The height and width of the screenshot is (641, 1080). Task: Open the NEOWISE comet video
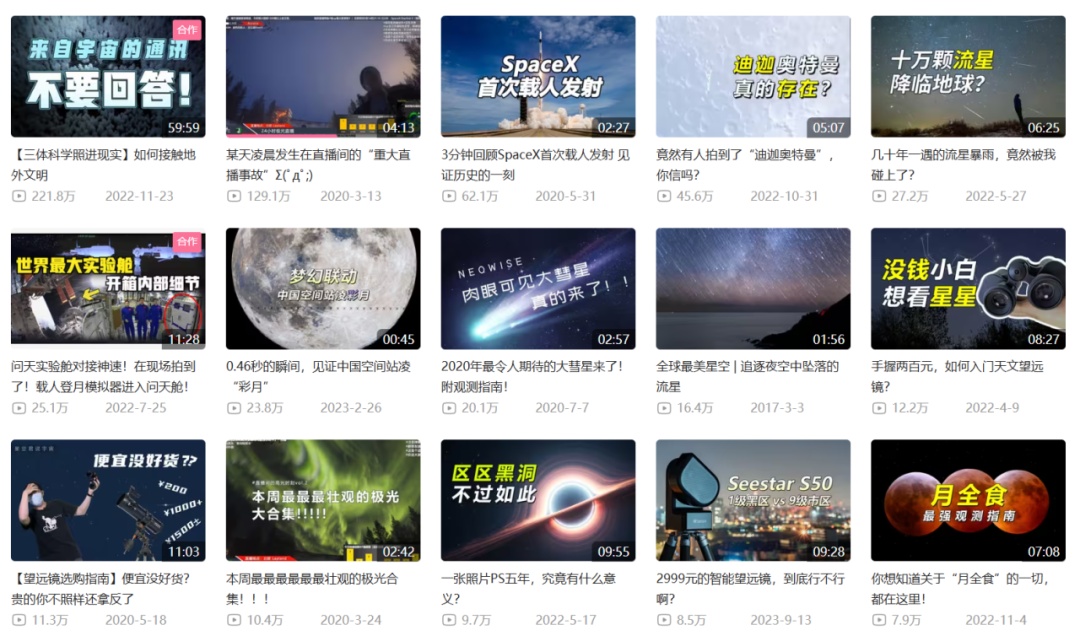pos(538,288)
